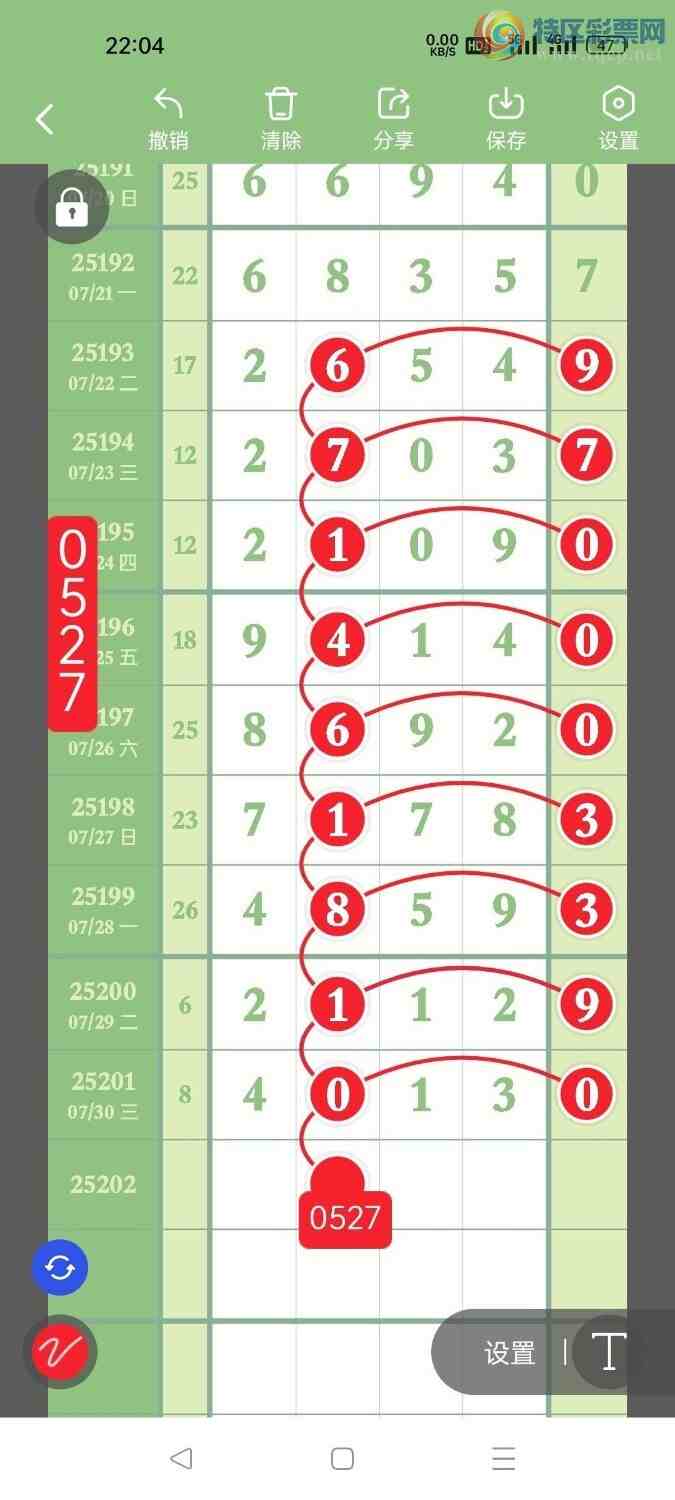Undo the last action with 撤销

point(168,120)
